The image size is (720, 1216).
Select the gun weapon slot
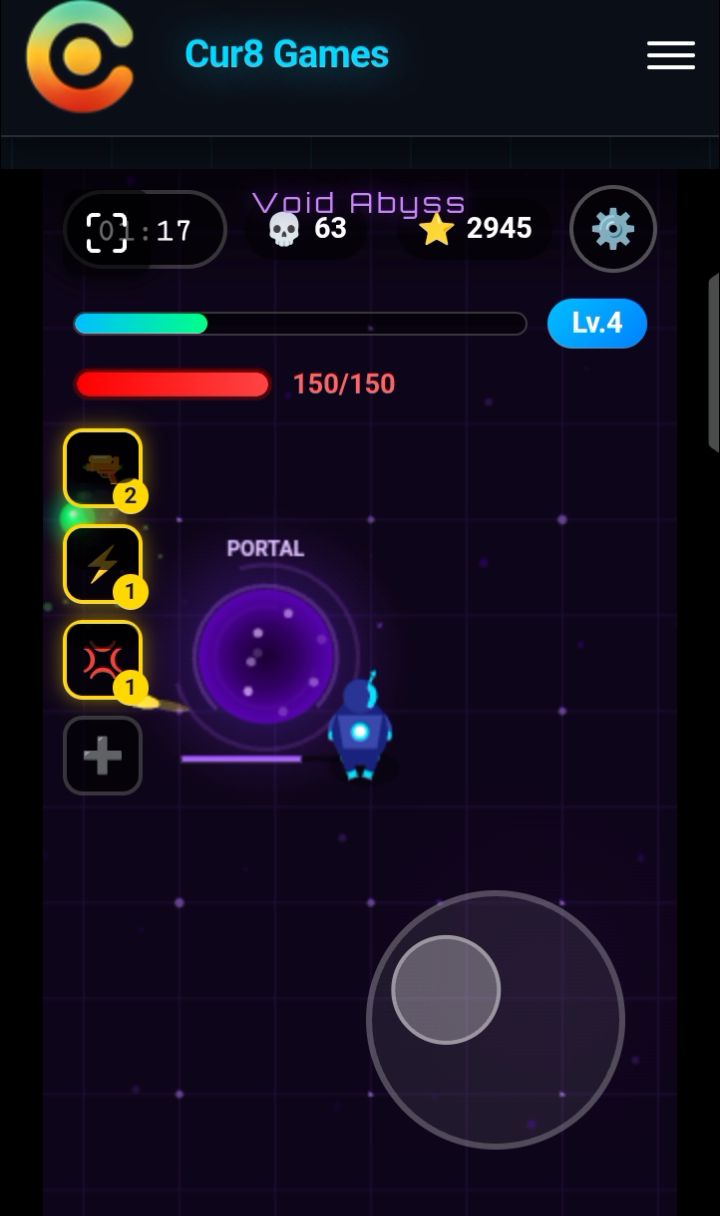point(103,468)
